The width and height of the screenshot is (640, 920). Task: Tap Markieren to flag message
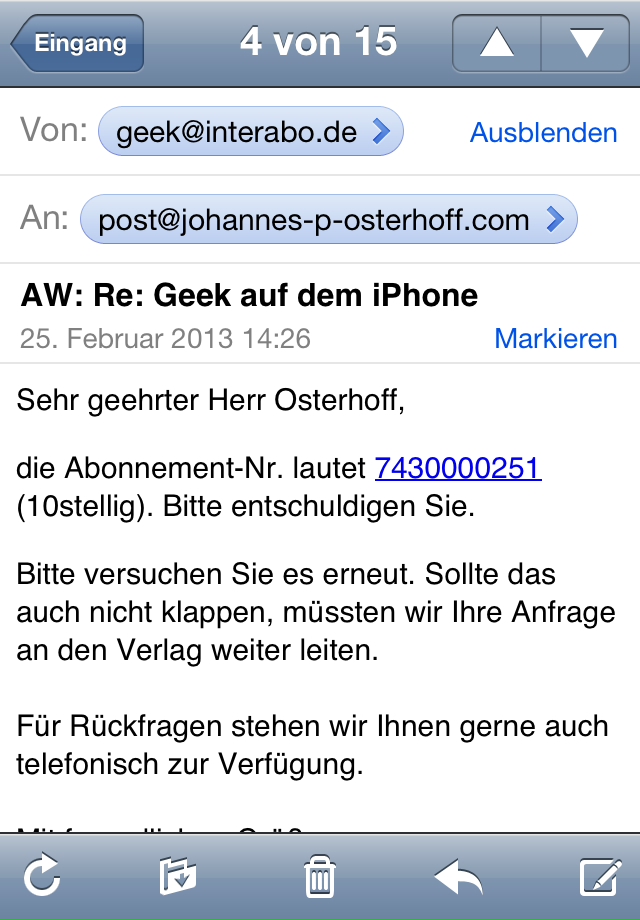pos(556,339)
